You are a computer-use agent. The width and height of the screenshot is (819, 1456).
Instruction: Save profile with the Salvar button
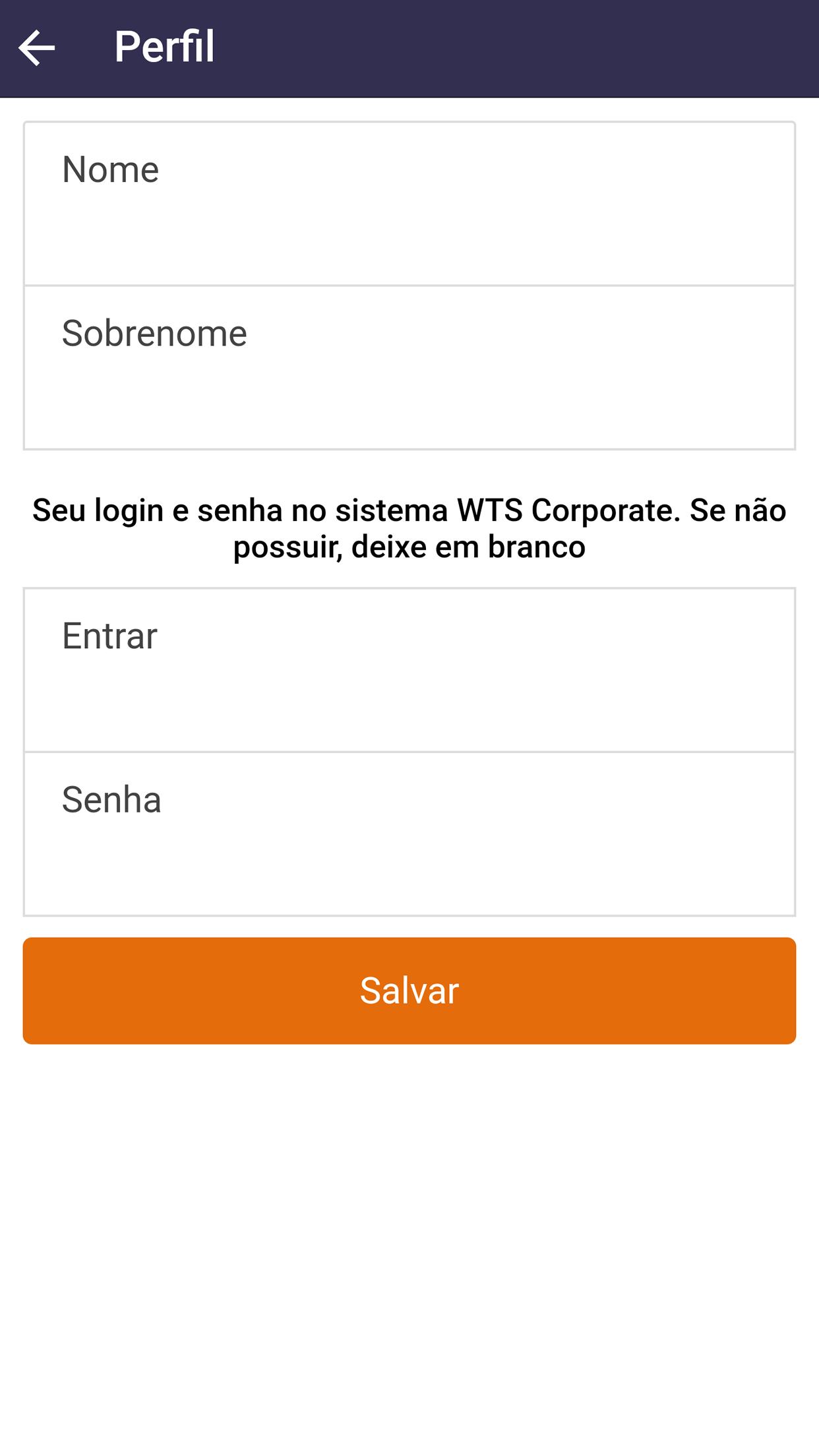point(409,990)
